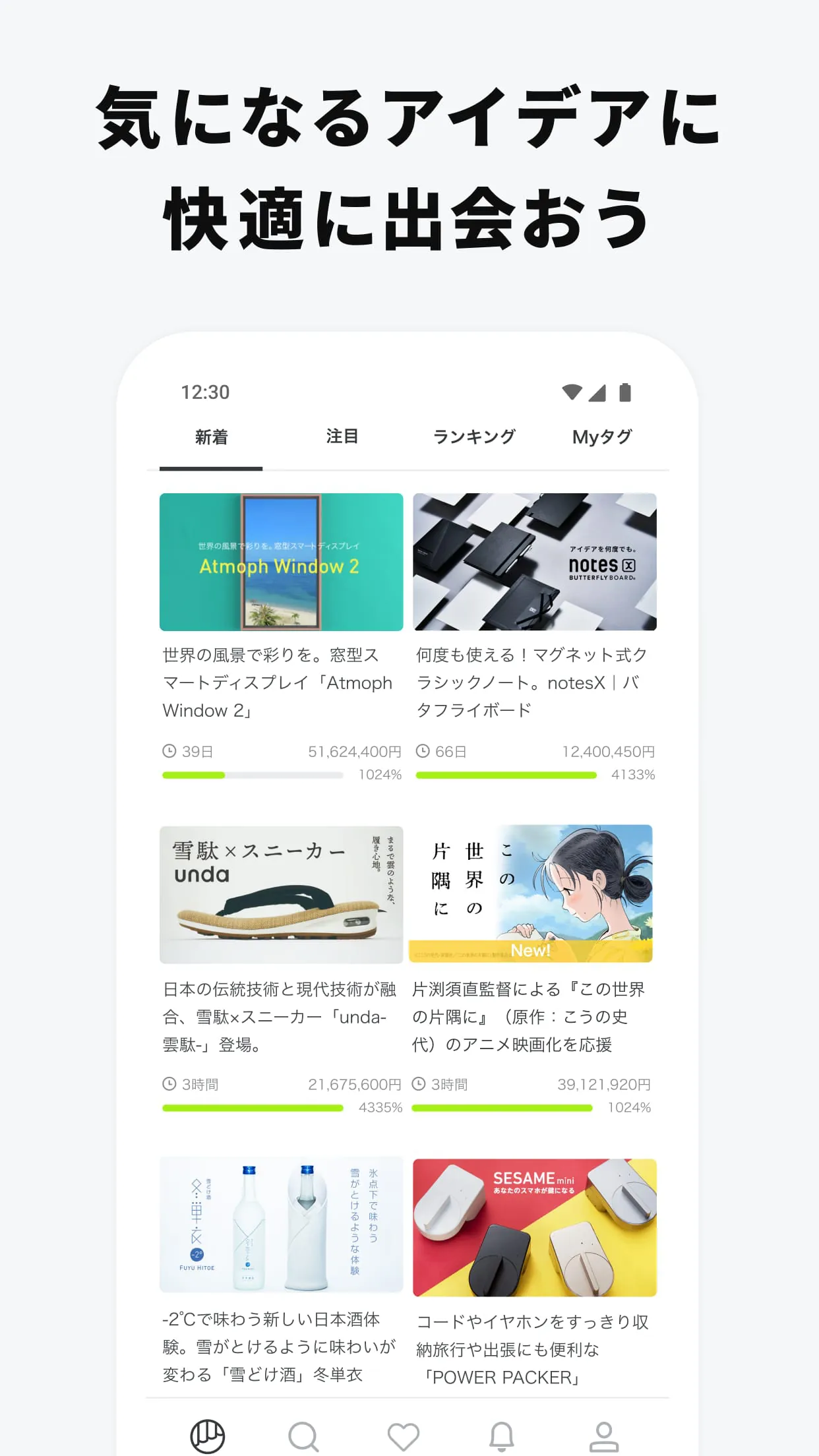This screenshot has width=819, height=1456.
Task: Select the 新着 tab
Action: click(x=210, y=436)
